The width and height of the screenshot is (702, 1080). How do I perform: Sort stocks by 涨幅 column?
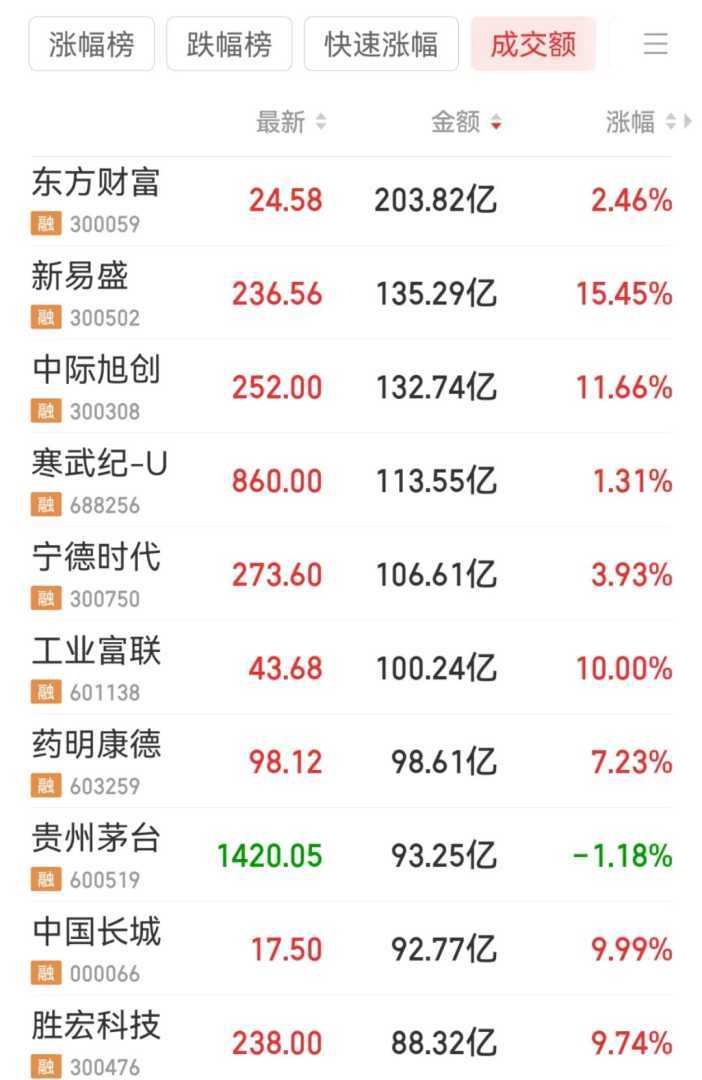click(640, 123)
